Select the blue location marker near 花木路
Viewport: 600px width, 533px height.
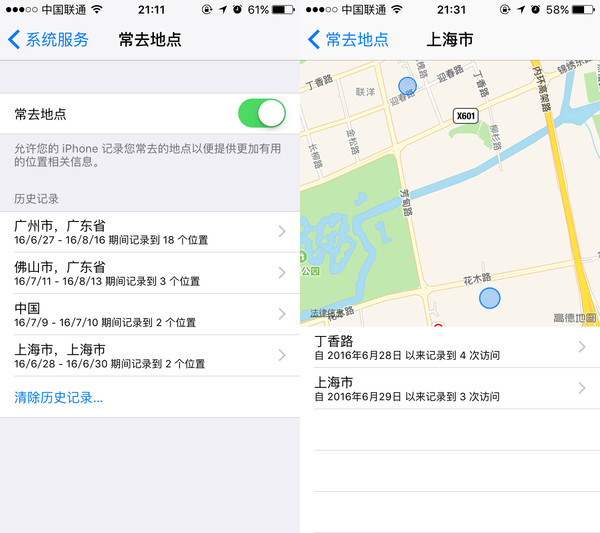[489, 297]
